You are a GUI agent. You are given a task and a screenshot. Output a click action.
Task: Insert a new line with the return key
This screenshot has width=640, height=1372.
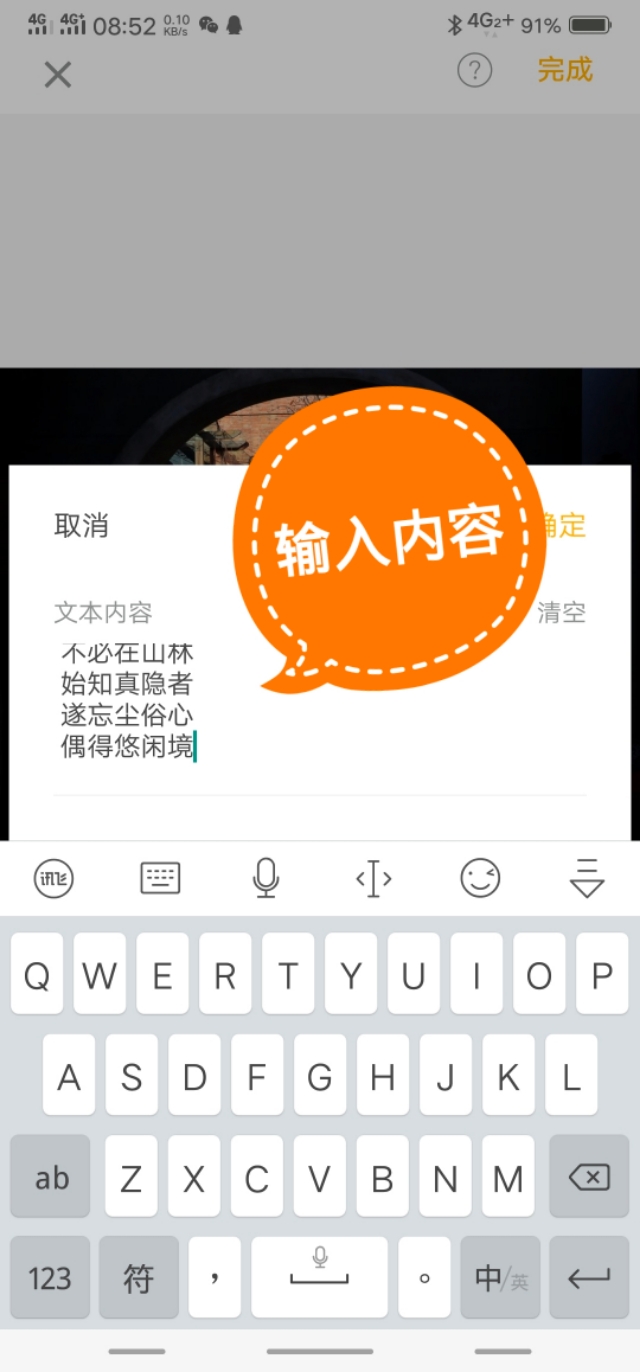[x=589, y=1277]
